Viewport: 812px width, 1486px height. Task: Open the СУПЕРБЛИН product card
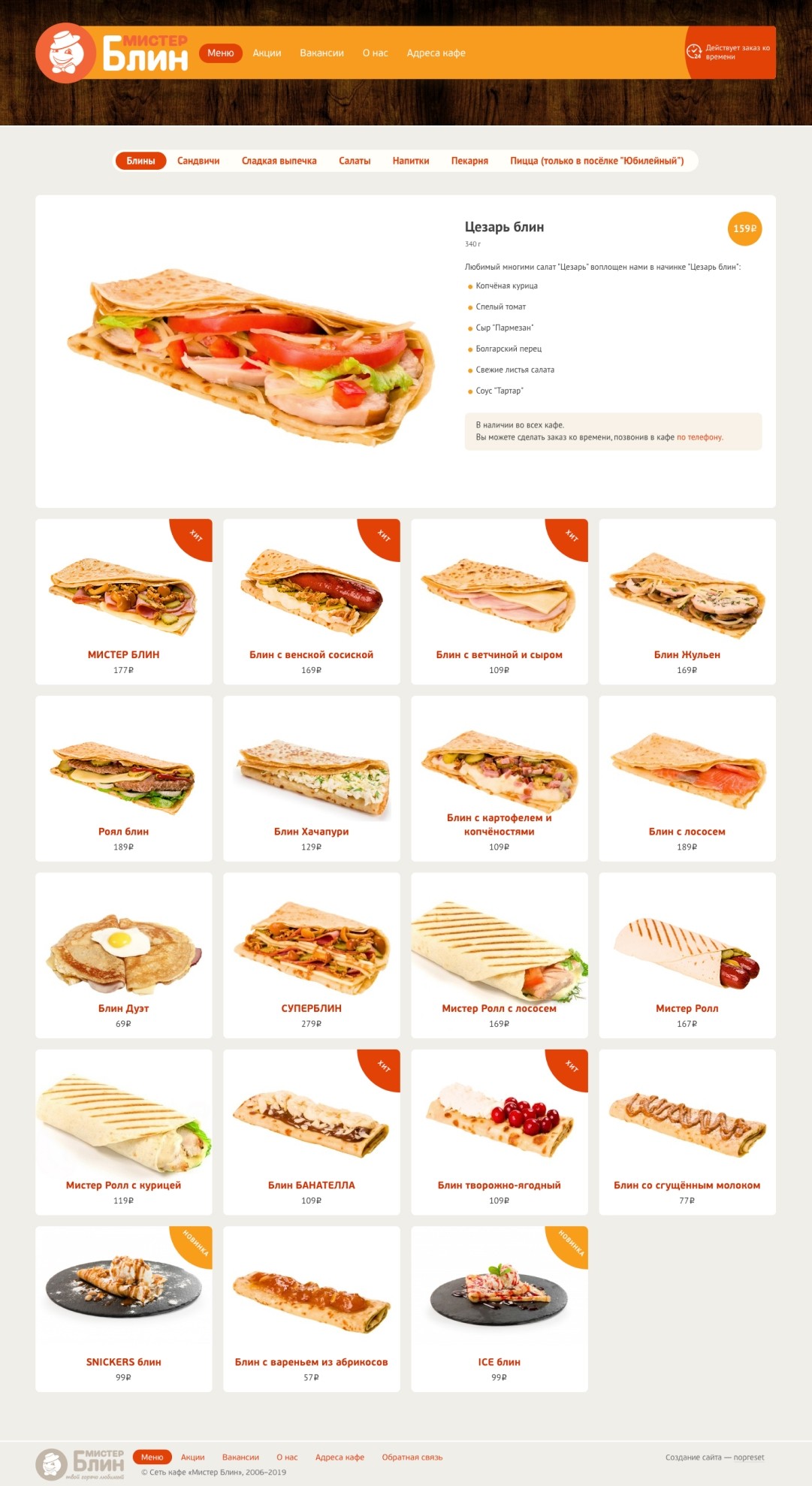coord(312,955)
